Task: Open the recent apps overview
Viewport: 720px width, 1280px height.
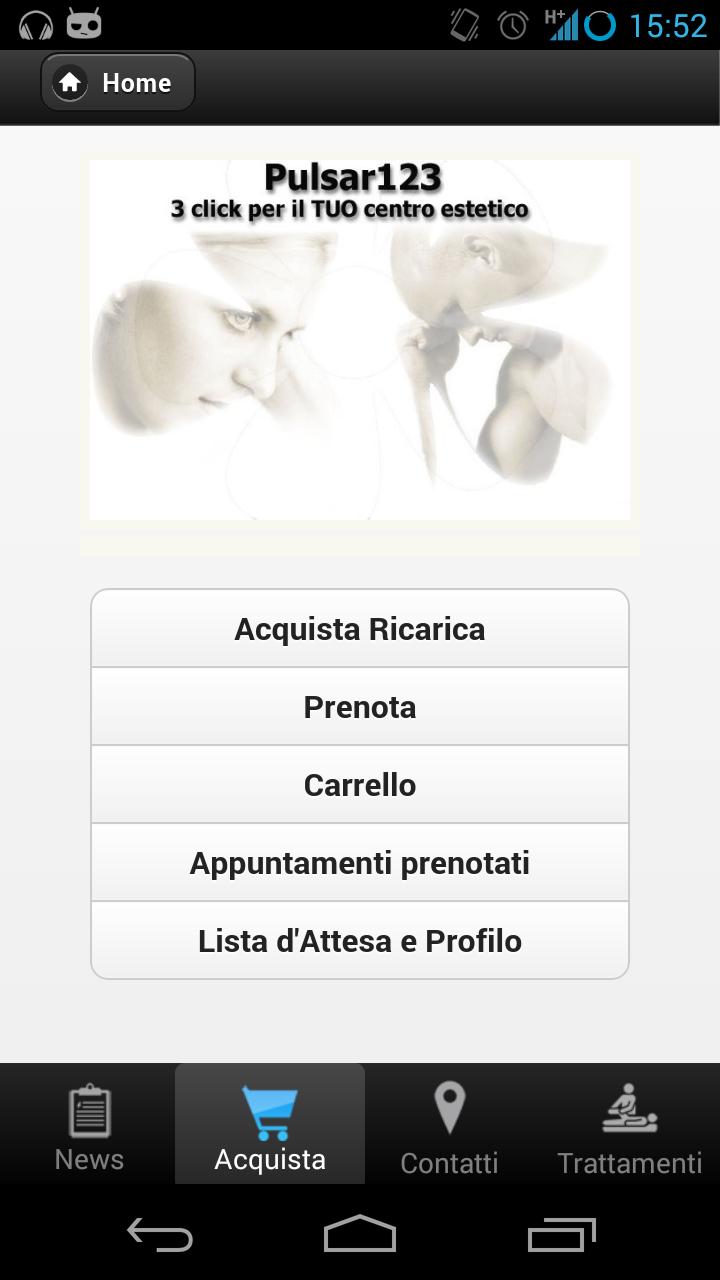Action: pos(561,1234)
